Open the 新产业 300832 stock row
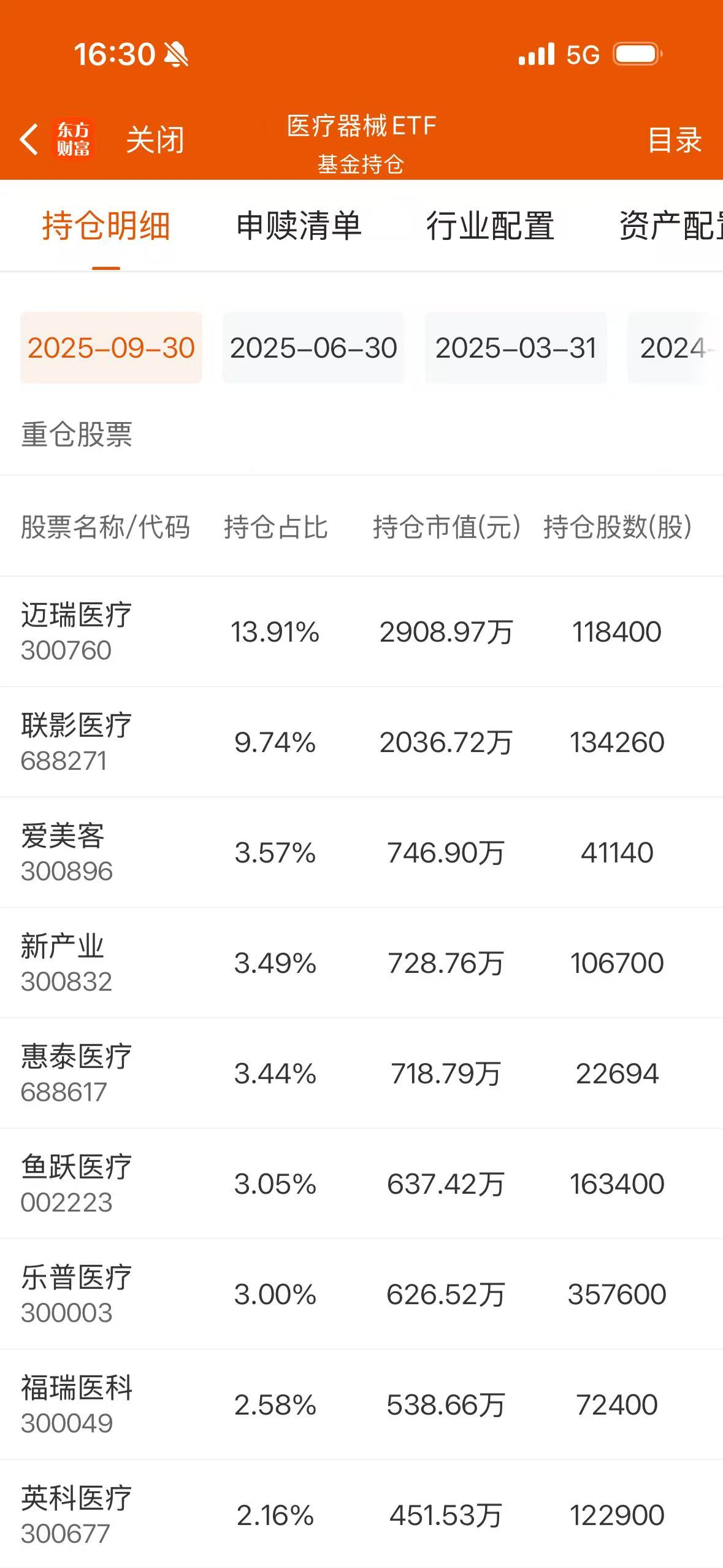The height and width of the screenshot is (1568, 723). click(67, 963)
